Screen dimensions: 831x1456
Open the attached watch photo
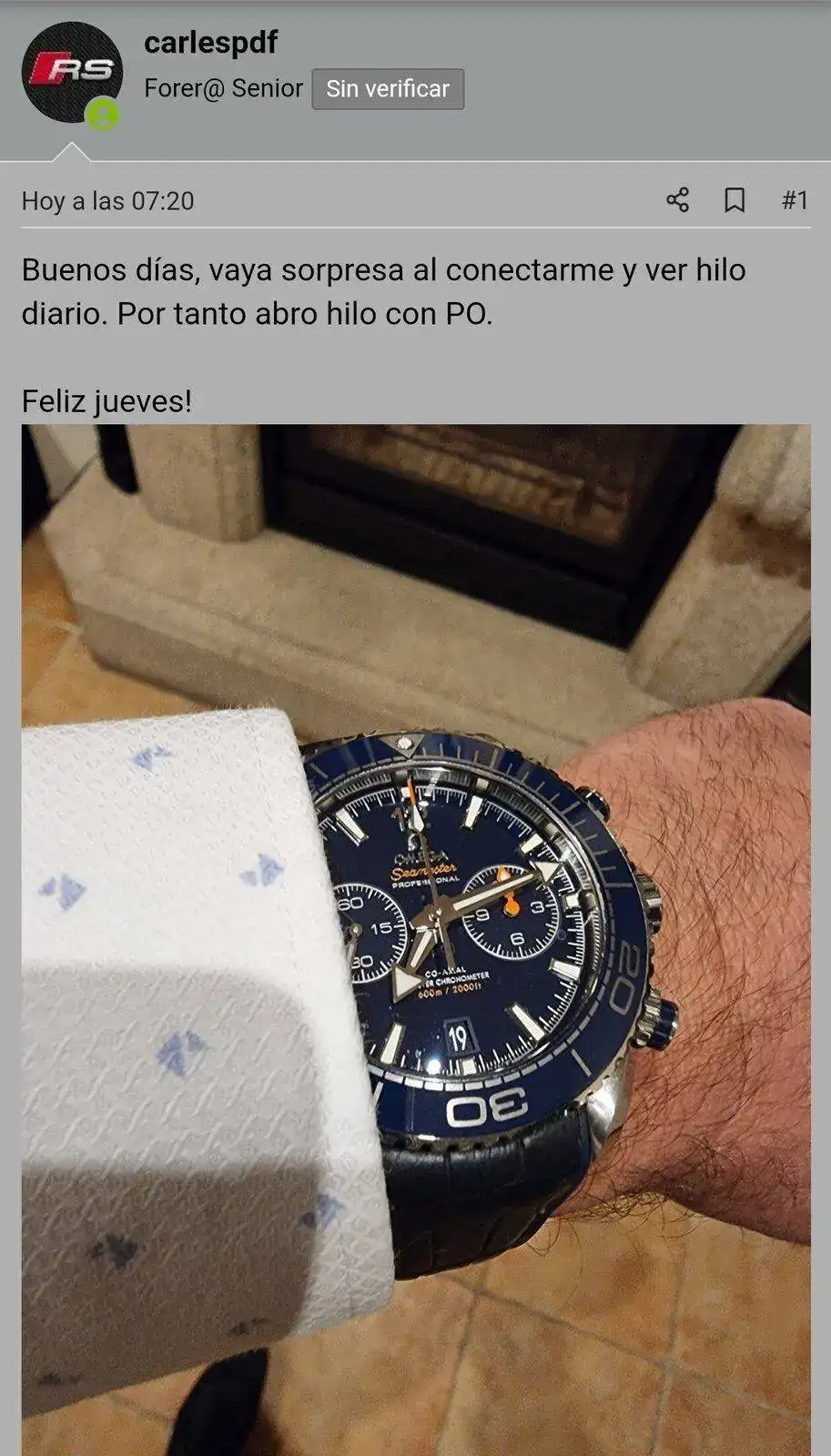pyautogui.click(x=416, y=937)
